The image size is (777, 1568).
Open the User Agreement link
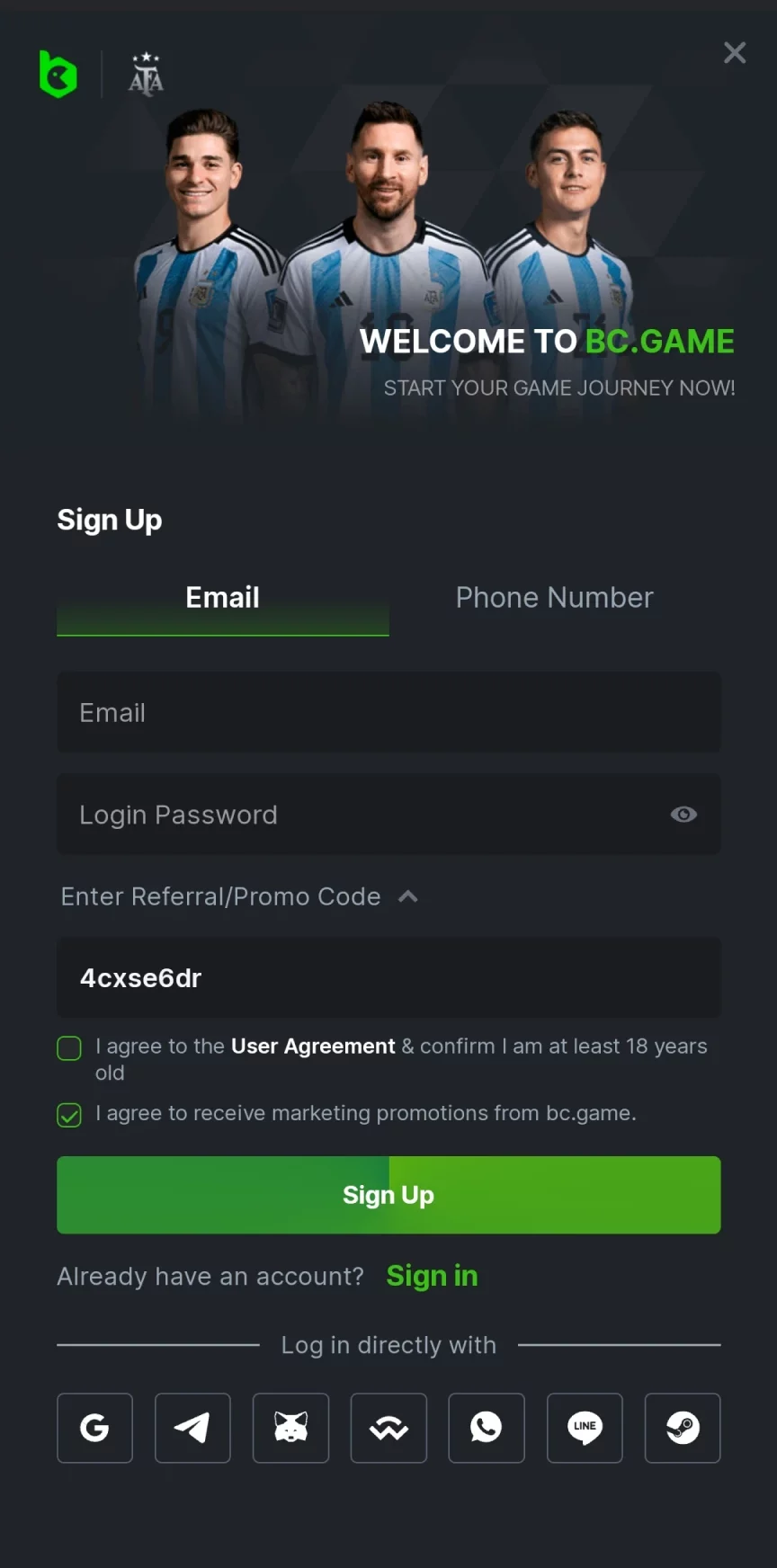click(313, 1047)
